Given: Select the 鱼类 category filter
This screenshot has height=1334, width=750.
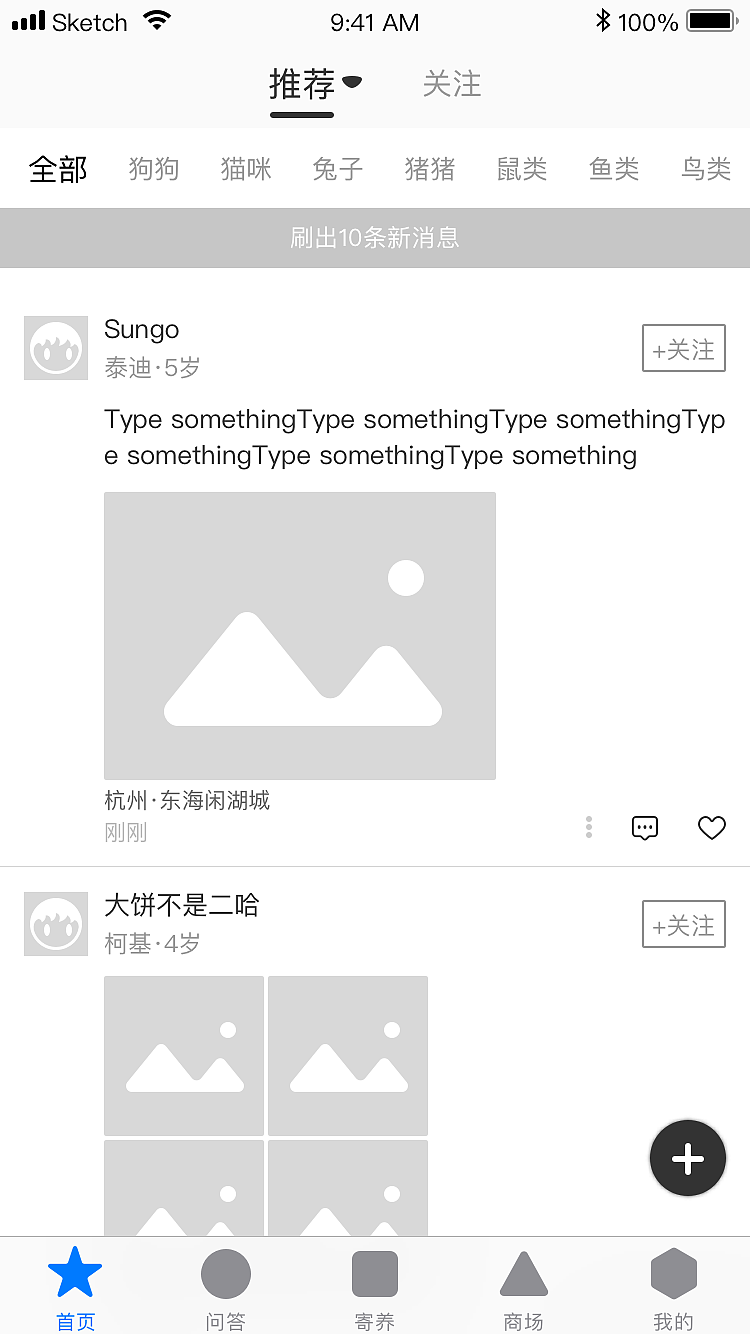Looking at the screenshot, I should (613, 170).
